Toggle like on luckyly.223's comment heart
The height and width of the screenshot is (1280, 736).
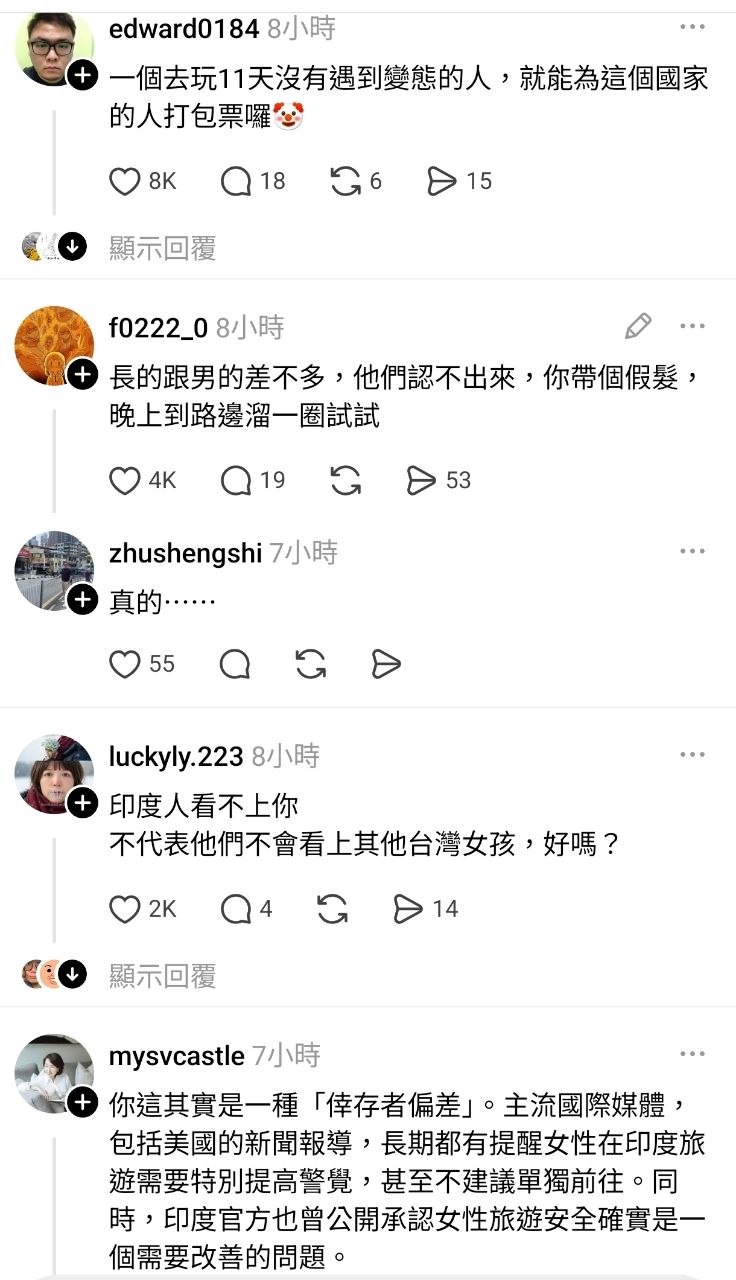coord(124,908)
